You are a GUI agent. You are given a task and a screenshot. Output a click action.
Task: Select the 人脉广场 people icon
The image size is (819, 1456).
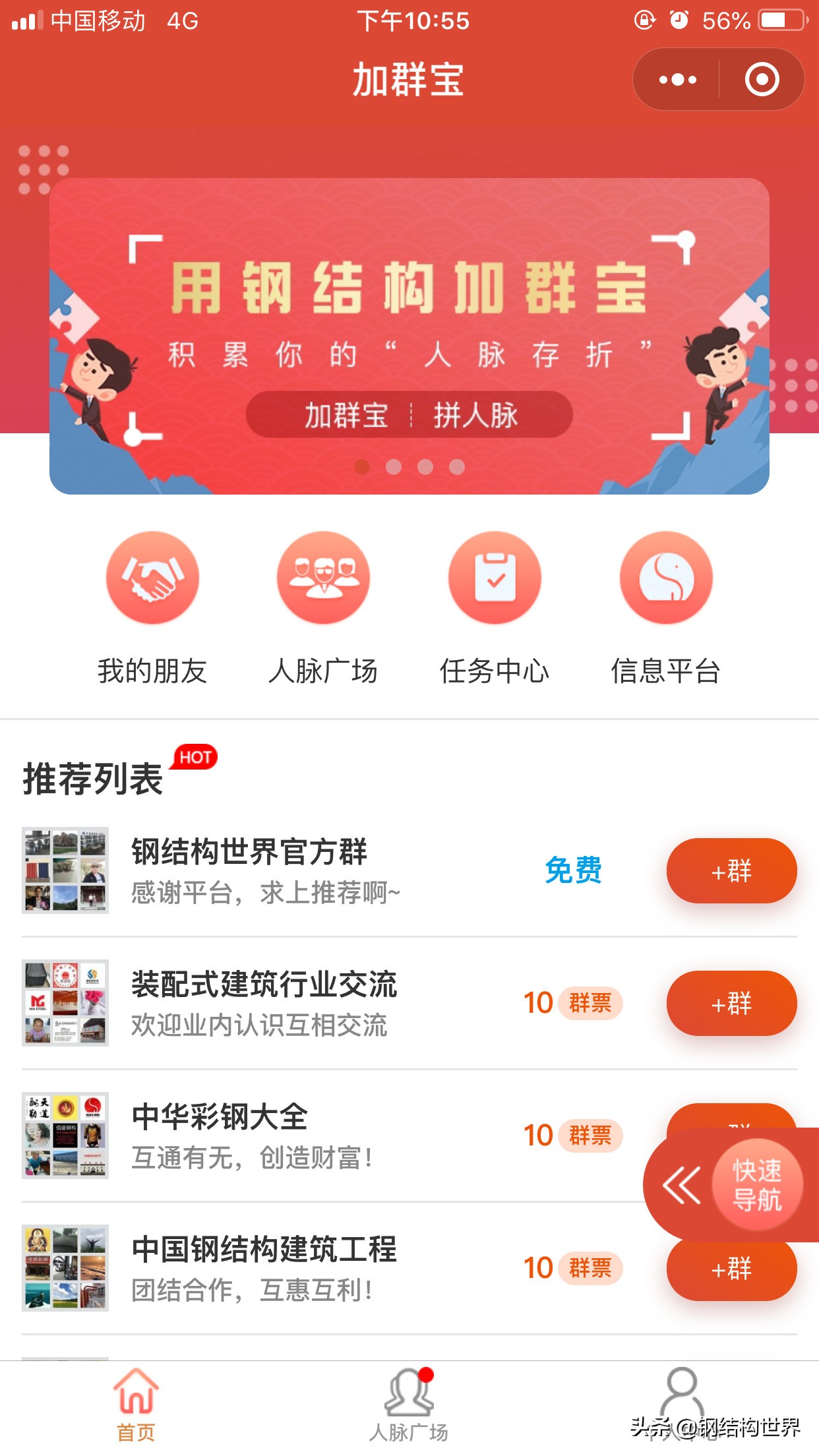pyautogui.click(x=323, y=577)
